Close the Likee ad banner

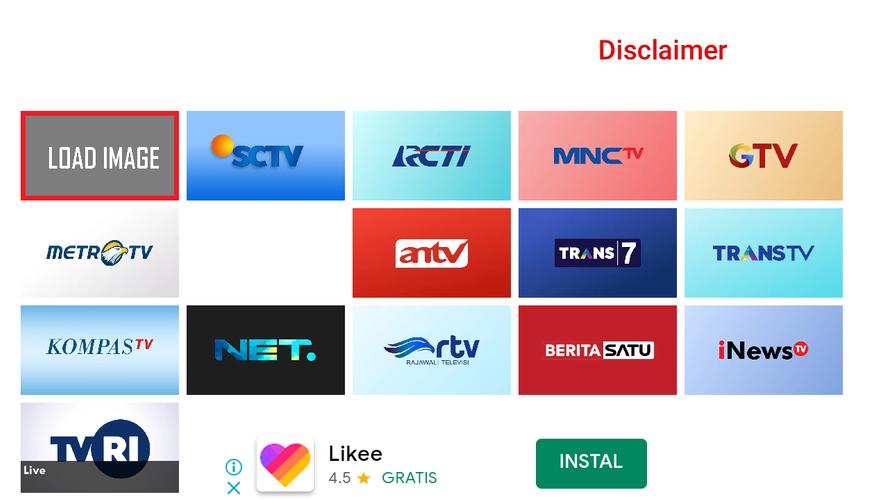[x=233, y=488]
